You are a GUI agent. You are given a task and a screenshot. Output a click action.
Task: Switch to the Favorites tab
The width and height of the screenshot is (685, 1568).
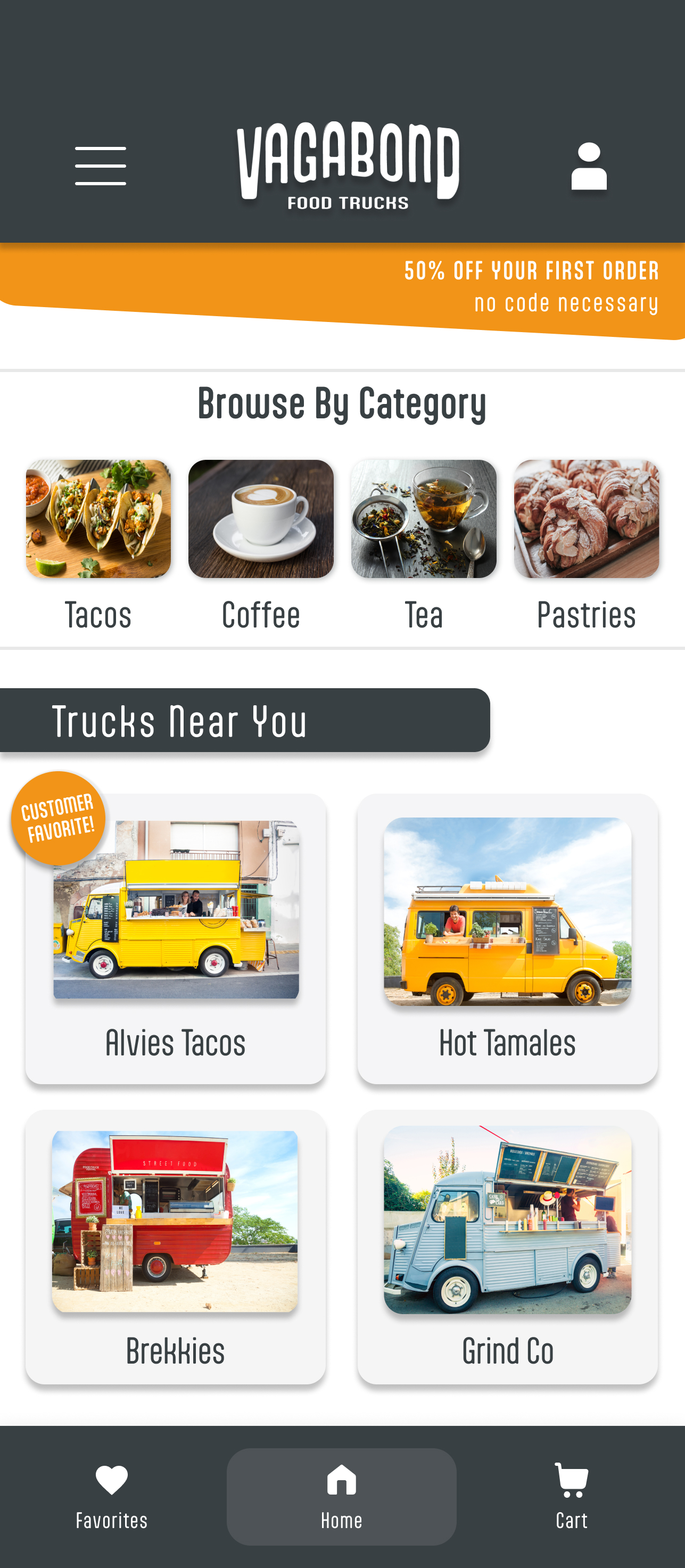pyautogui.click(x=111, y=1496)
